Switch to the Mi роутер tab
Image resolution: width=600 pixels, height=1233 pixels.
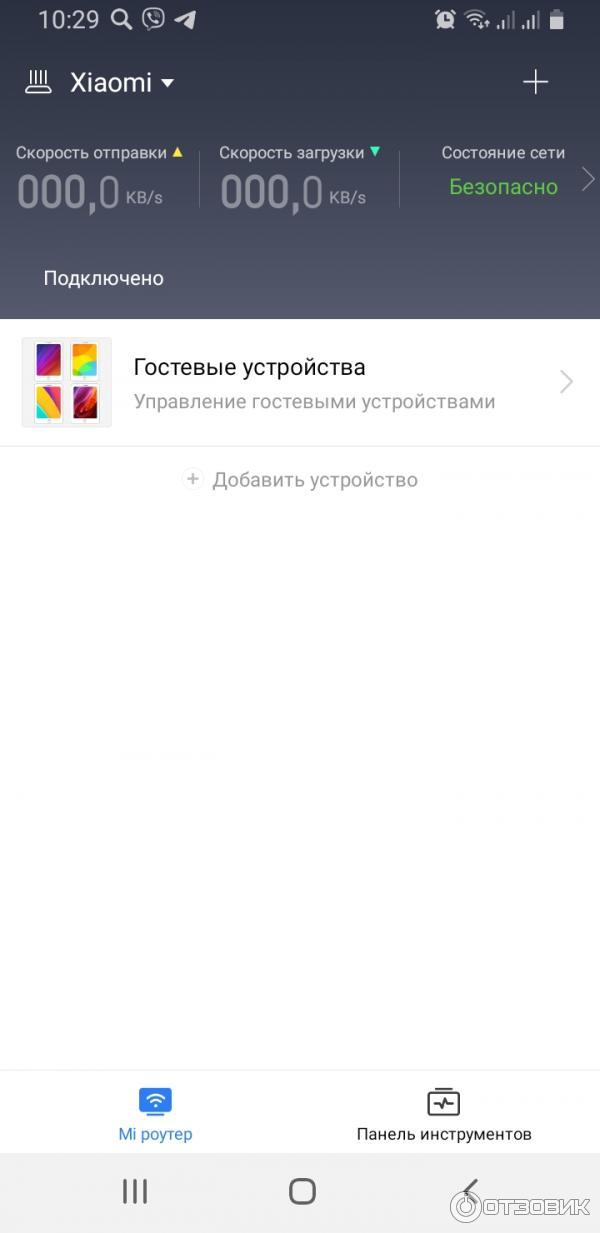[155, 1113]
